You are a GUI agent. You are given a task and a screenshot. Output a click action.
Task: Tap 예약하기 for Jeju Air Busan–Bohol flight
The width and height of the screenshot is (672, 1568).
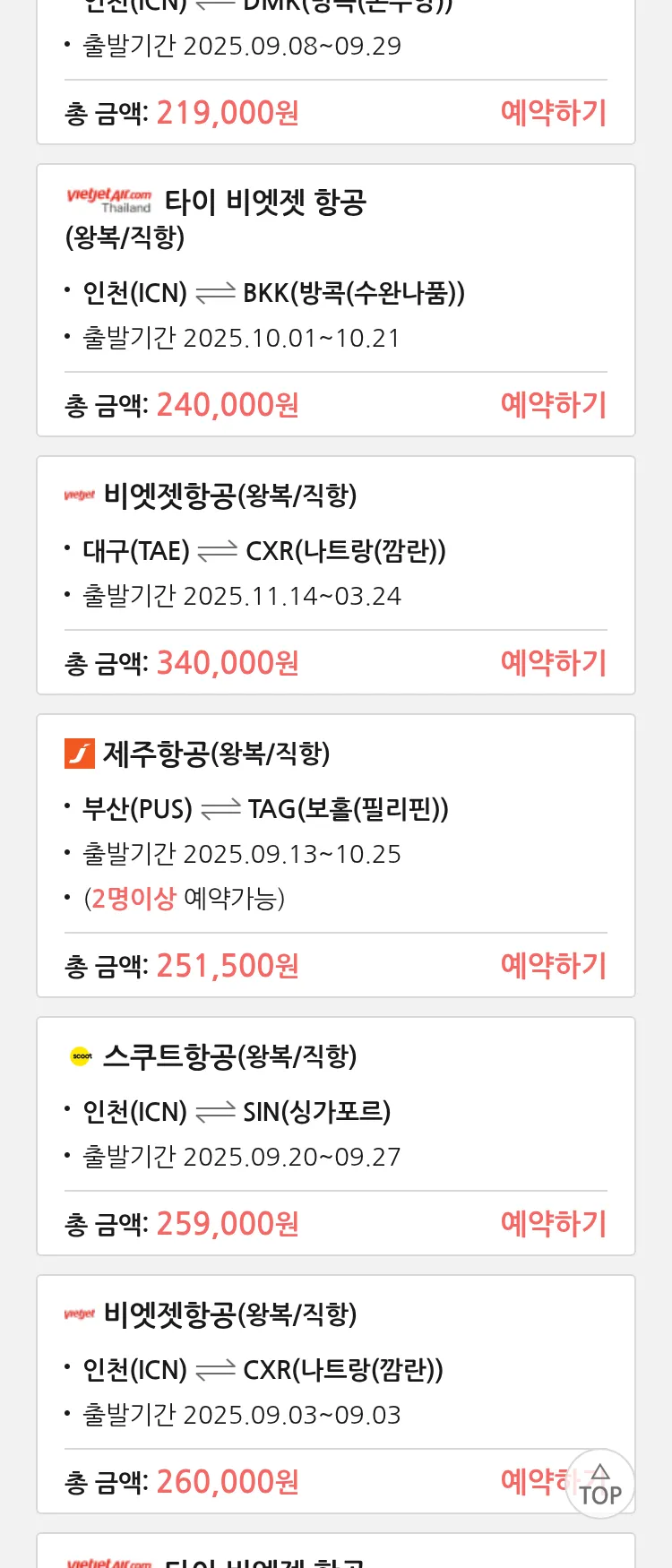pos(553,966)
